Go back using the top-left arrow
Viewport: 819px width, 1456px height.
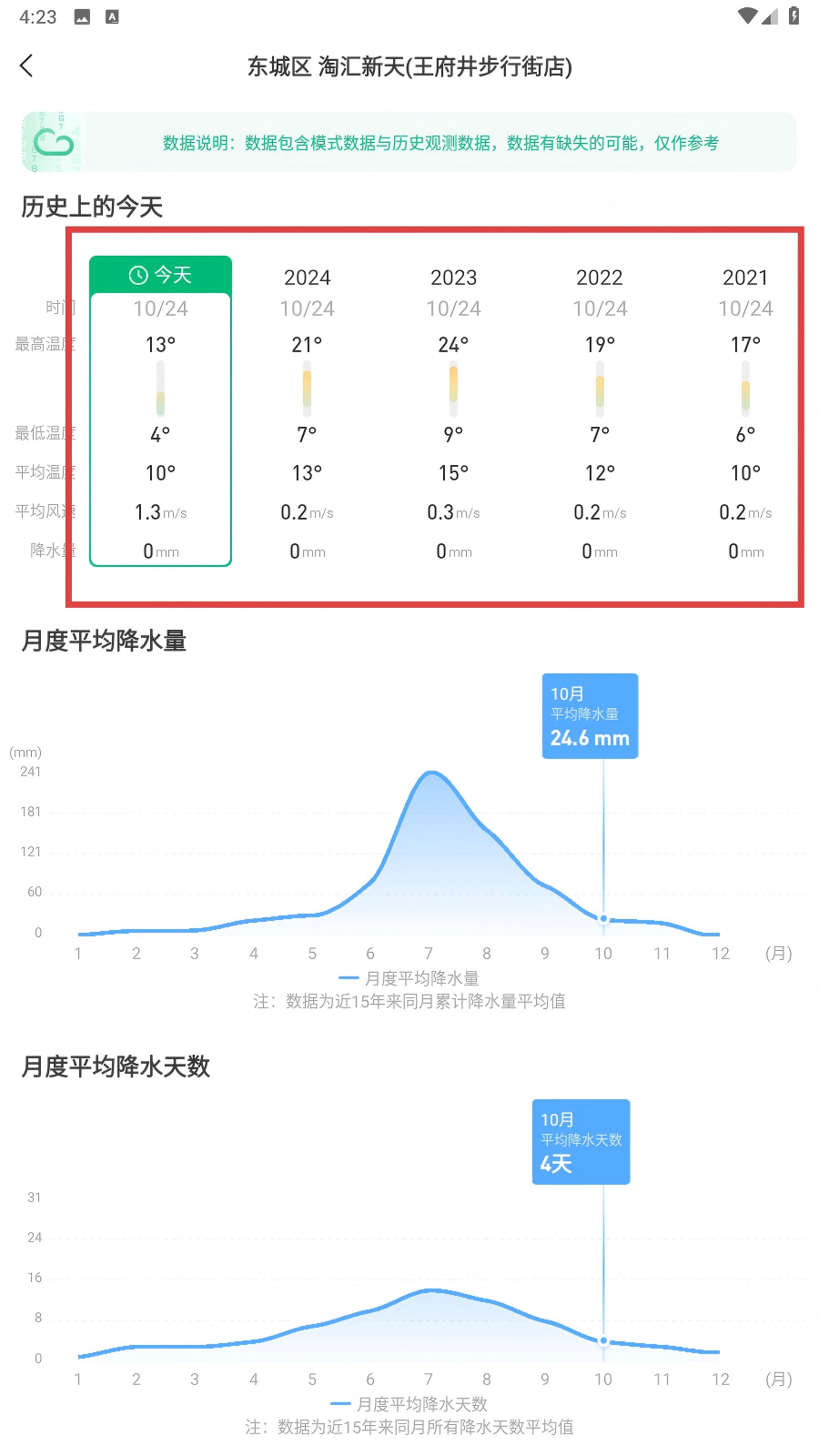(26, 66)
